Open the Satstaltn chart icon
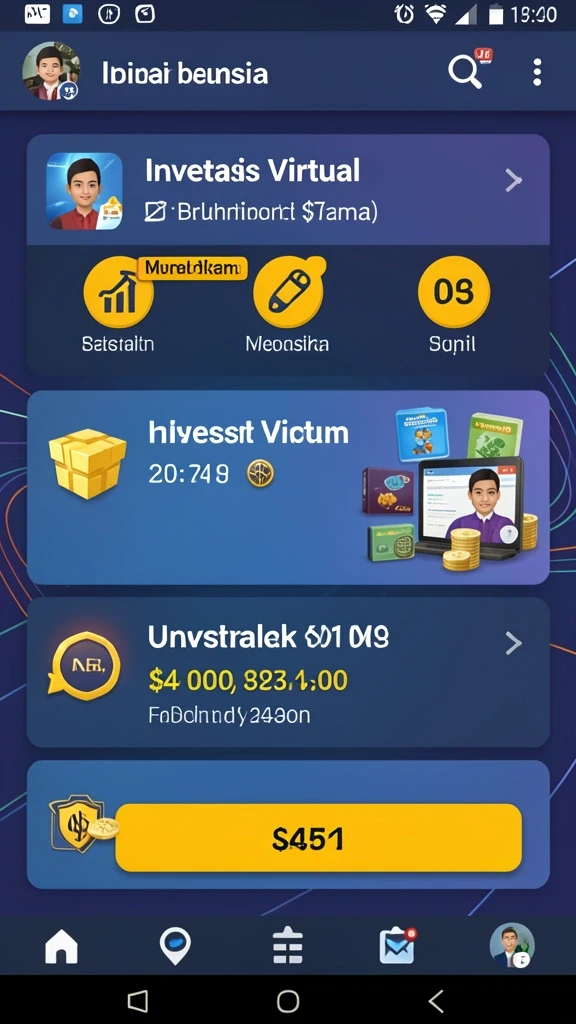576x1024 pixels. tap(118, 292)
